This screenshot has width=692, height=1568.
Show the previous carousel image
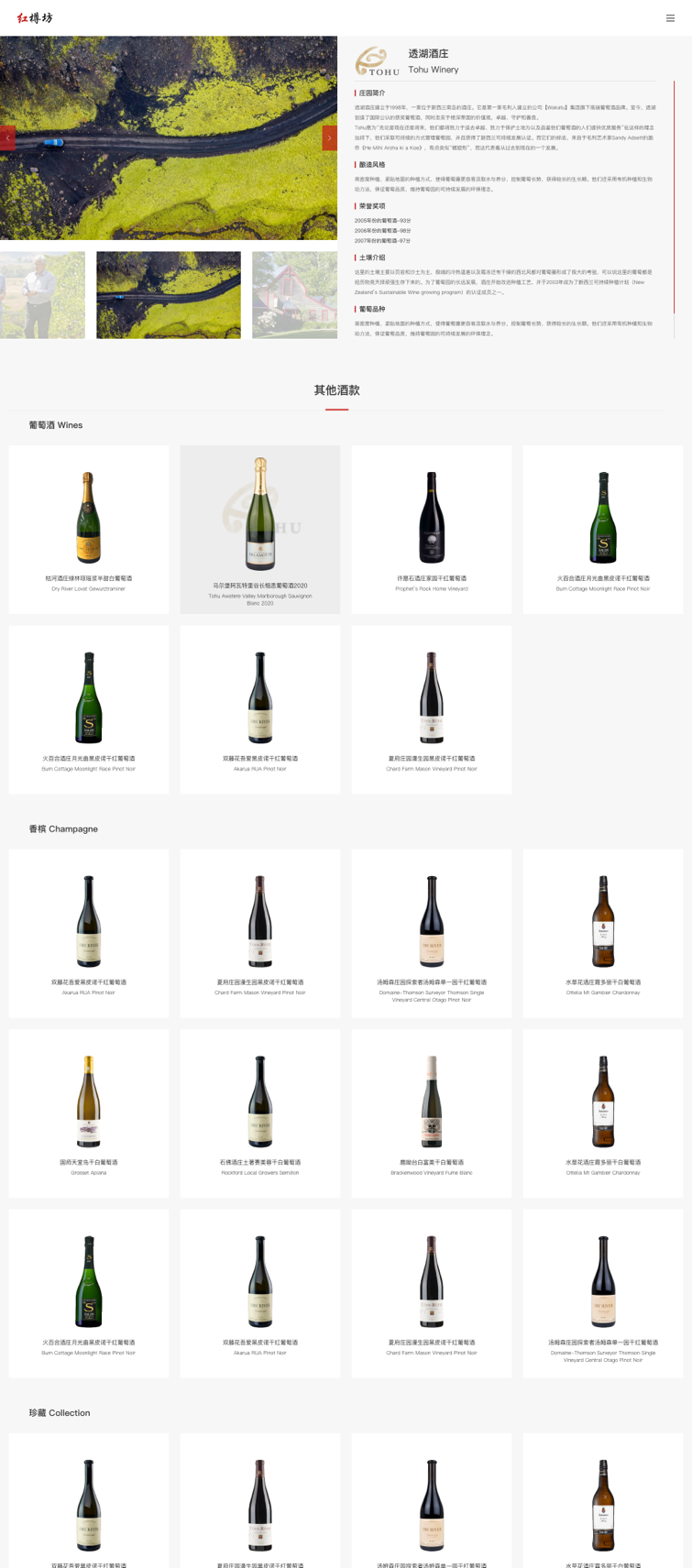7,137
